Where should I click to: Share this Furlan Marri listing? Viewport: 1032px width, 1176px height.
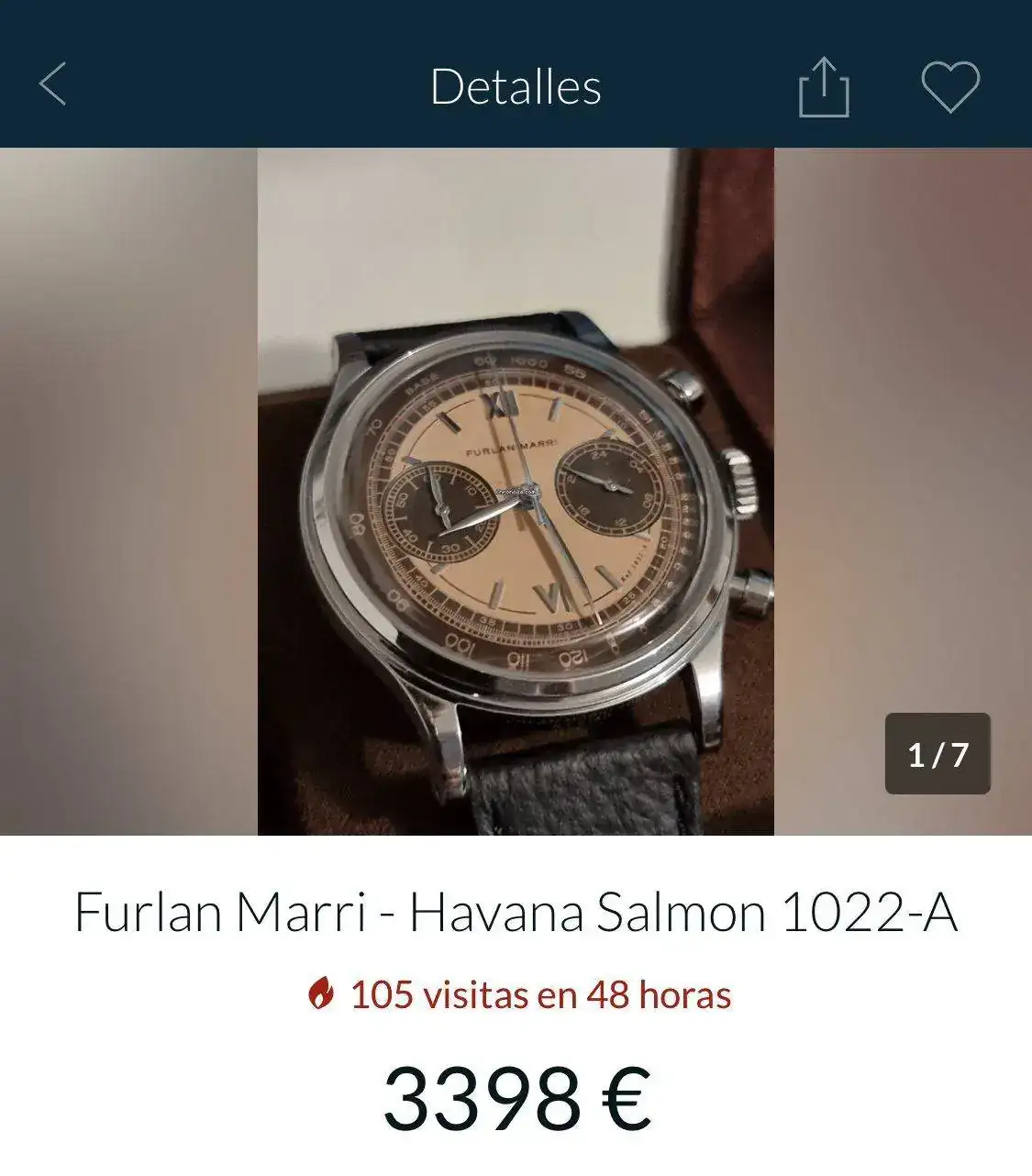pyautogui.click(x=823, y=87)
